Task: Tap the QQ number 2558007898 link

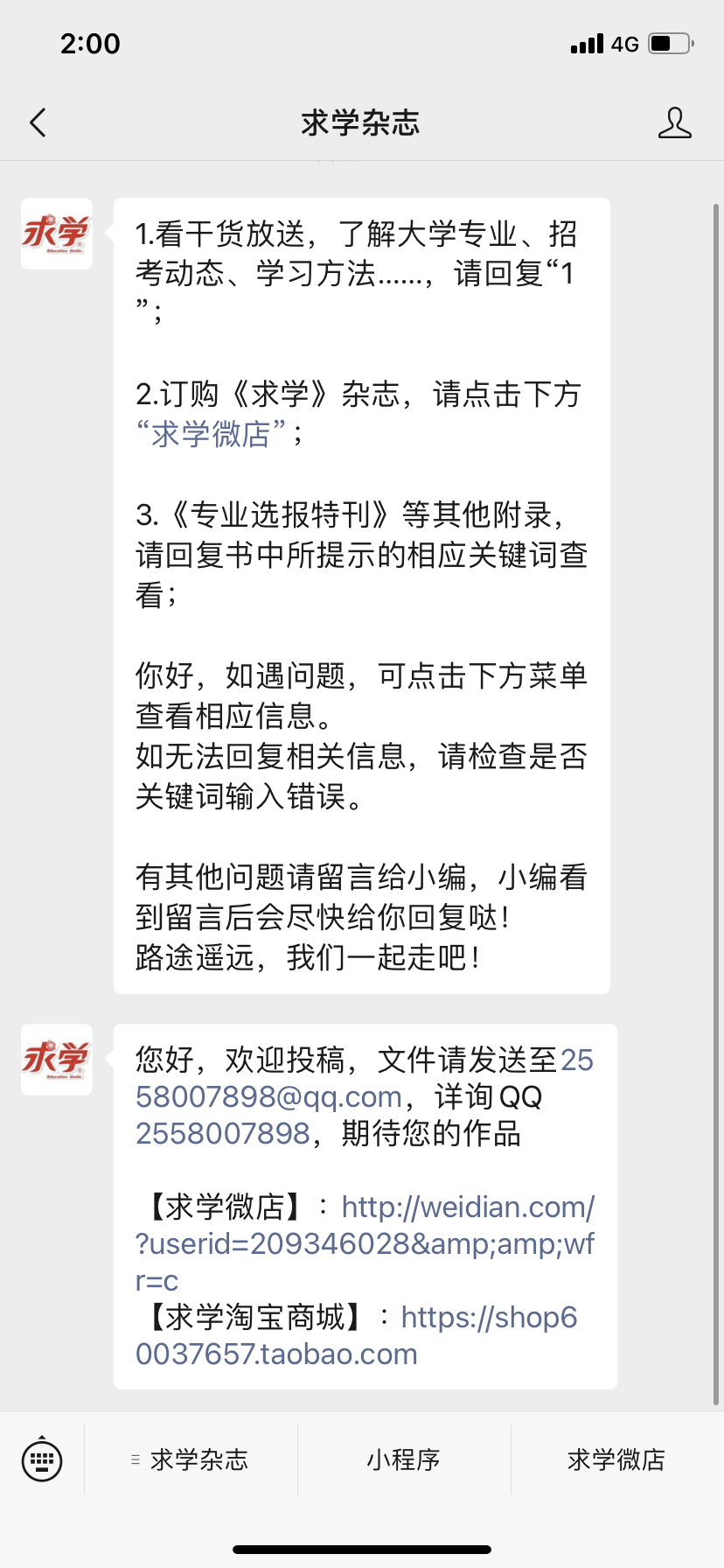Action: coord(223,1134)
